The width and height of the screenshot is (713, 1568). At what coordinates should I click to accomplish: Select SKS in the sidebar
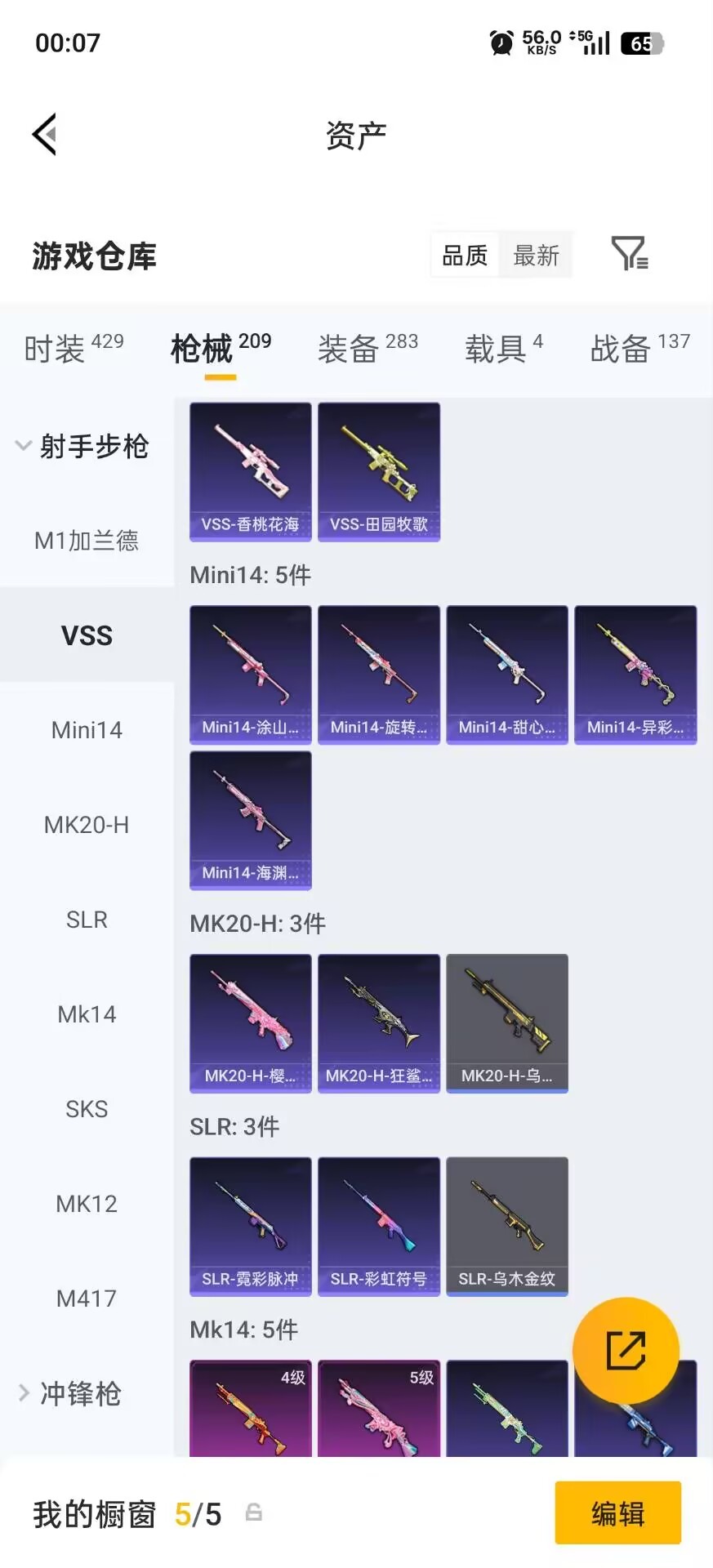[87, 1109]
